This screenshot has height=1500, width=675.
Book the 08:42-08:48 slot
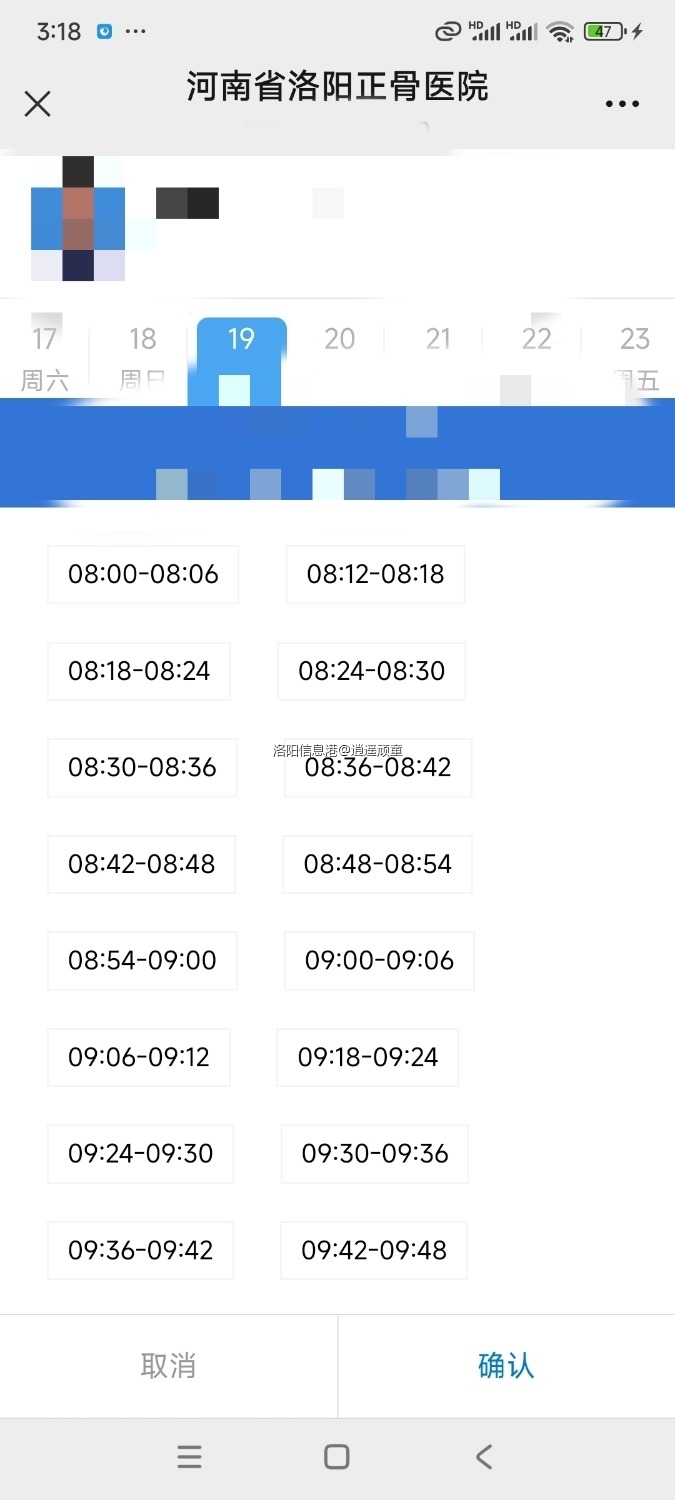(141, 864)
